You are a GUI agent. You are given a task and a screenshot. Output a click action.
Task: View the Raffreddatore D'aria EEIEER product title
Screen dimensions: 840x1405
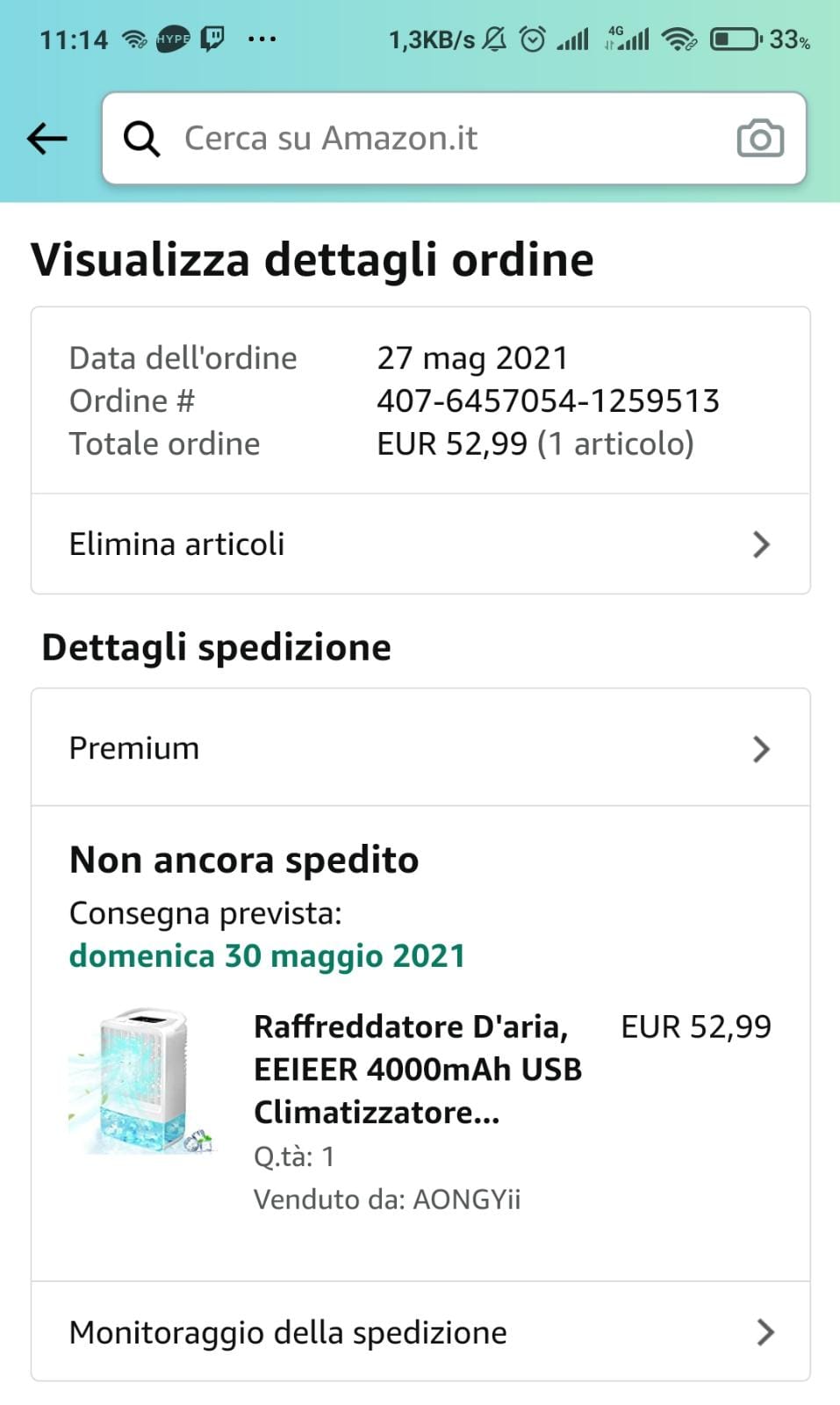point(418,1069)
